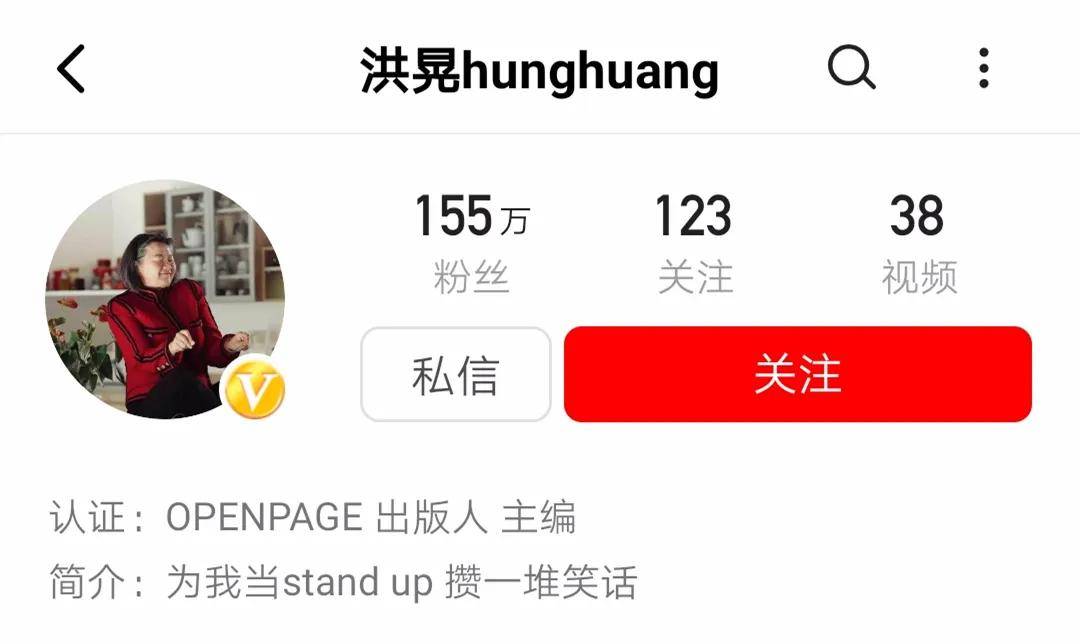Screen dimensions: 1080x644
Task: Go back with the arrow icon
Action: coord(71,70)
